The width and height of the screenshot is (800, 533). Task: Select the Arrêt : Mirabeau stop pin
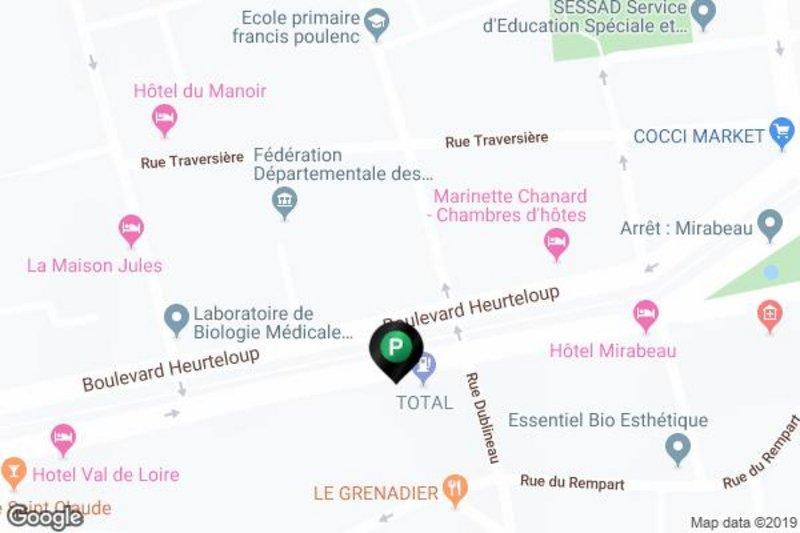(769, 225)
